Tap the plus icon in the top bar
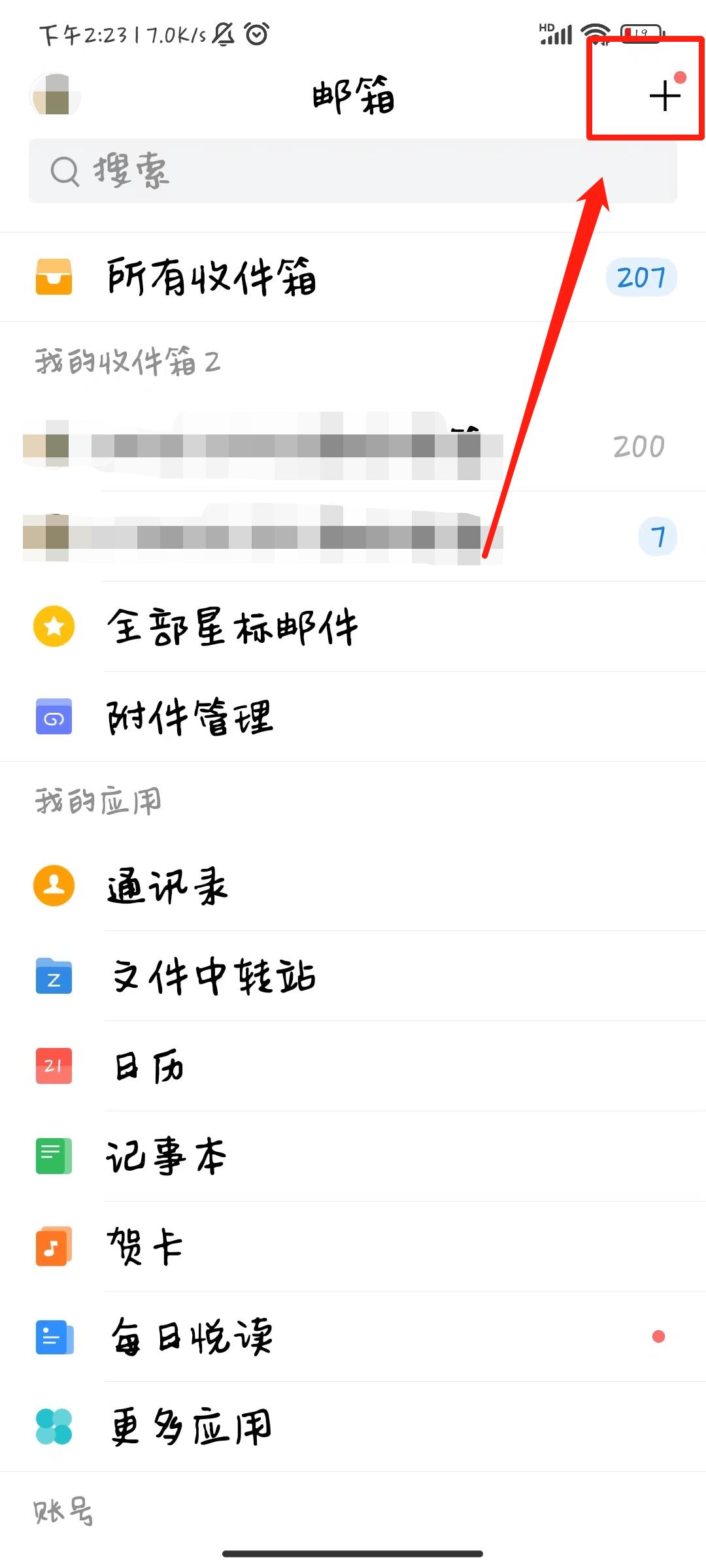The width and height of the screenshot is (706, 1568). click(665, 96)
